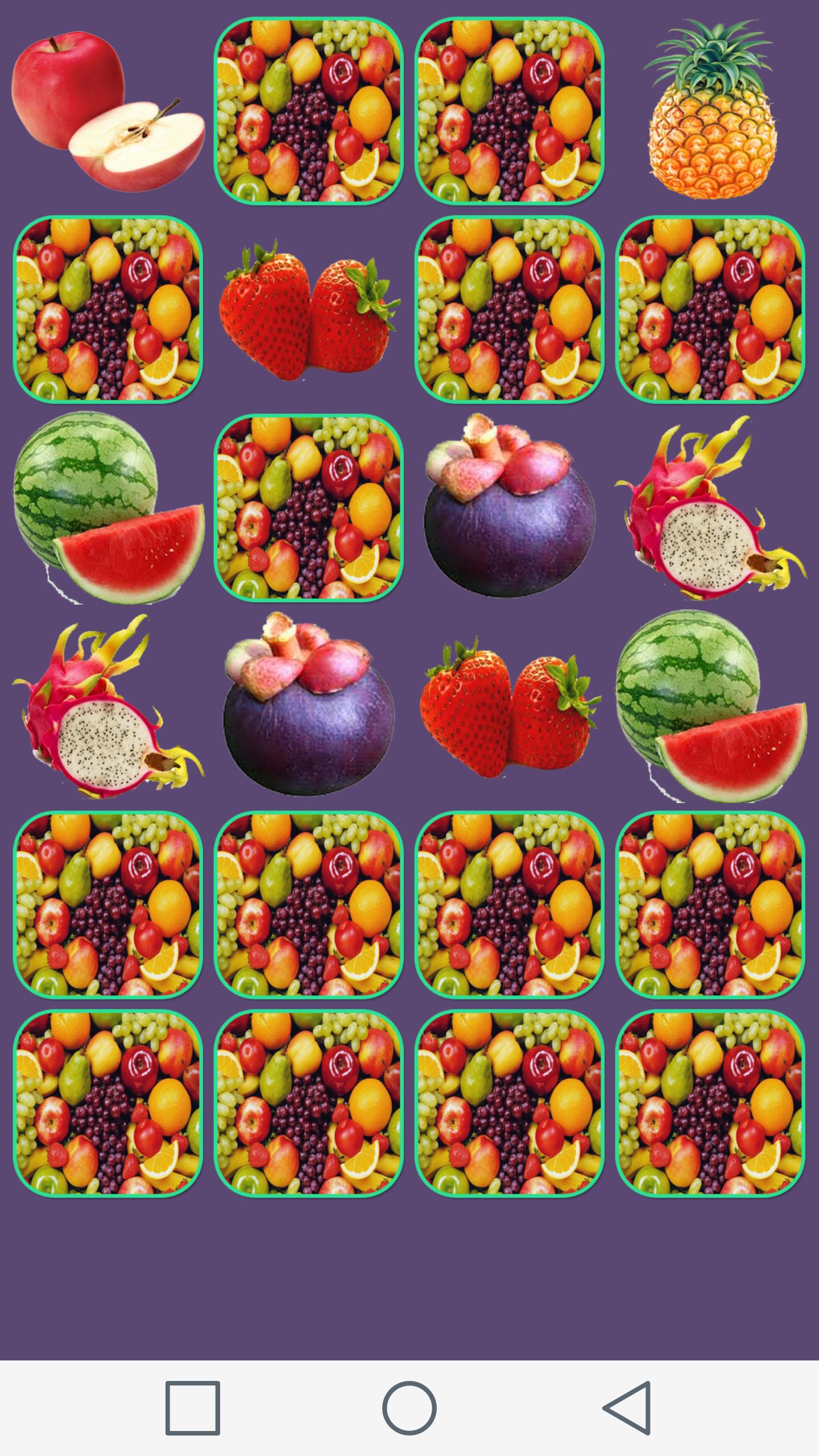Select the revealed pineapple card
This screenshot has width=819, height=1456.
point(711,111)
